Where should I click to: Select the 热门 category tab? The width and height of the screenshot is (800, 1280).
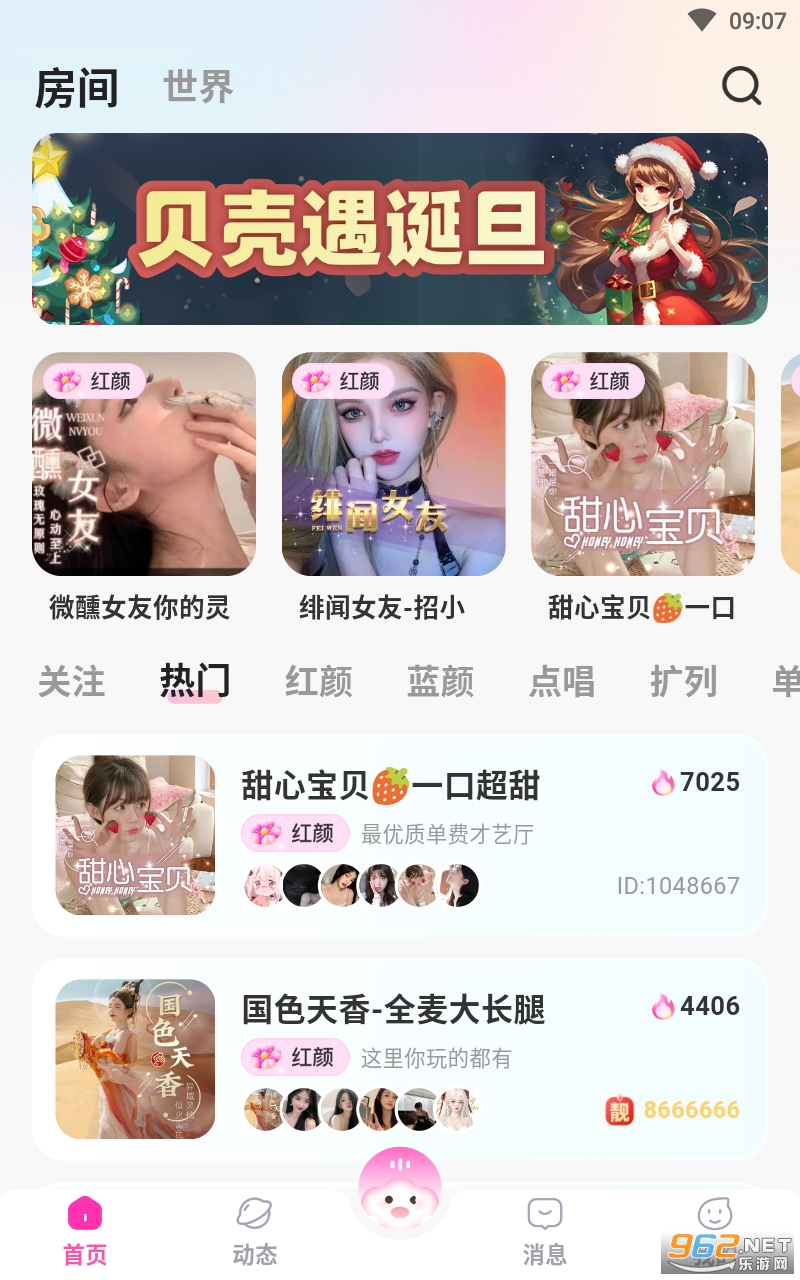(x=195, y=682)
